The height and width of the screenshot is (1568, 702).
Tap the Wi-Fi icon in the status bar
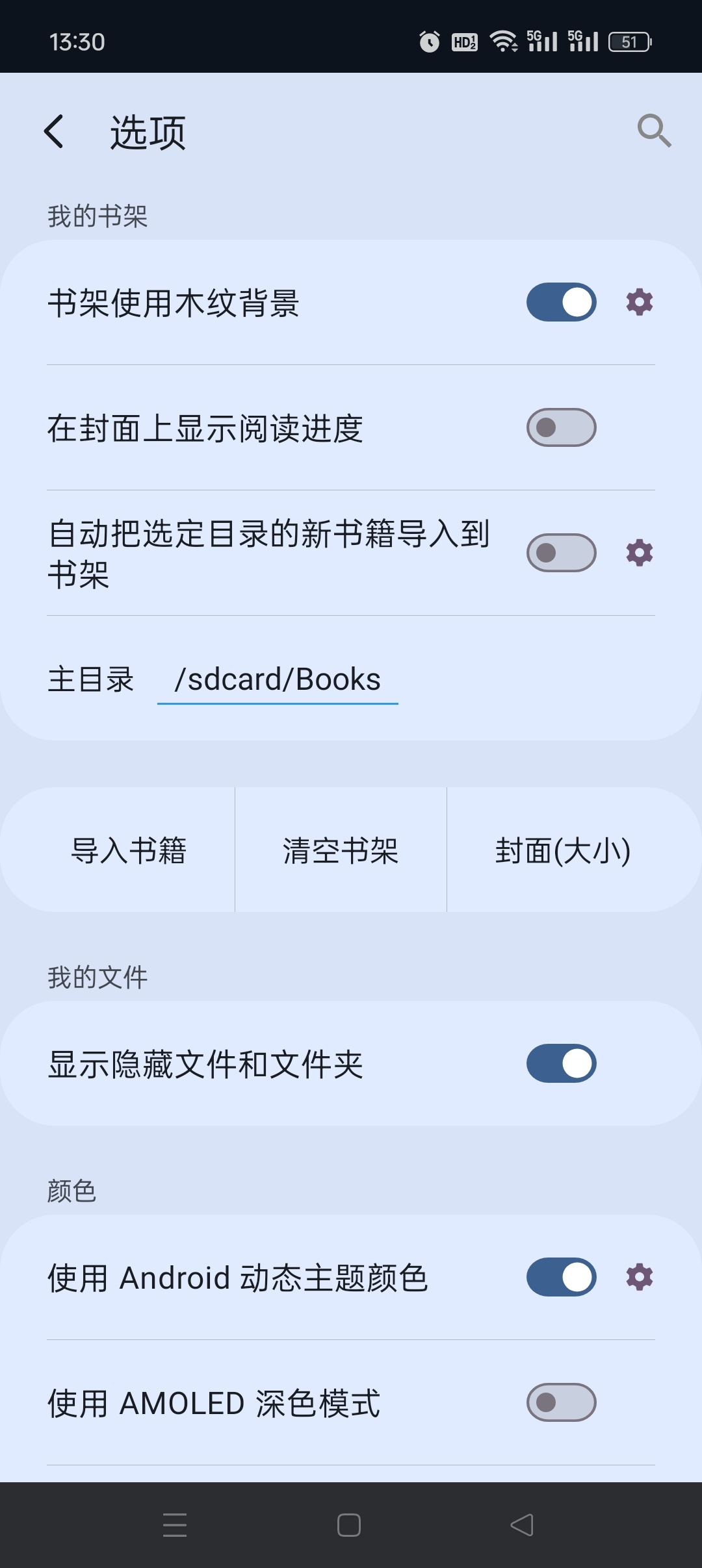coord(502,40)
